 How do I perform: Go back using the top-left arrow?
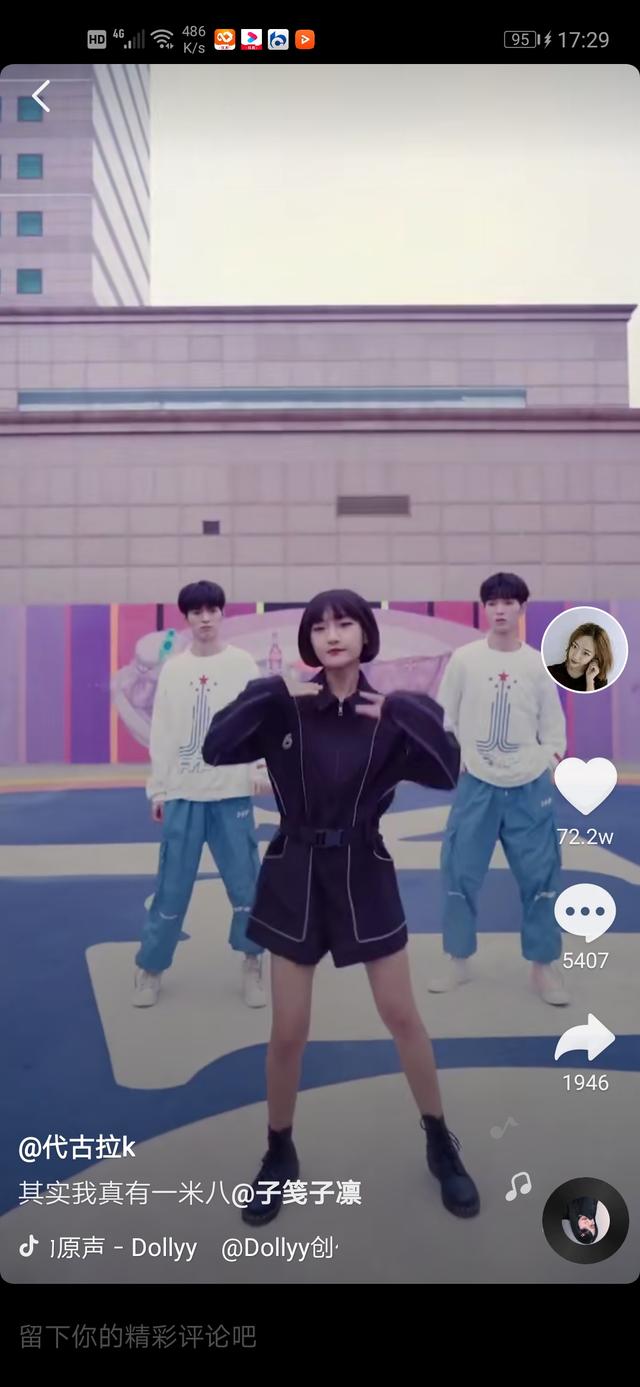coord(41,97)
